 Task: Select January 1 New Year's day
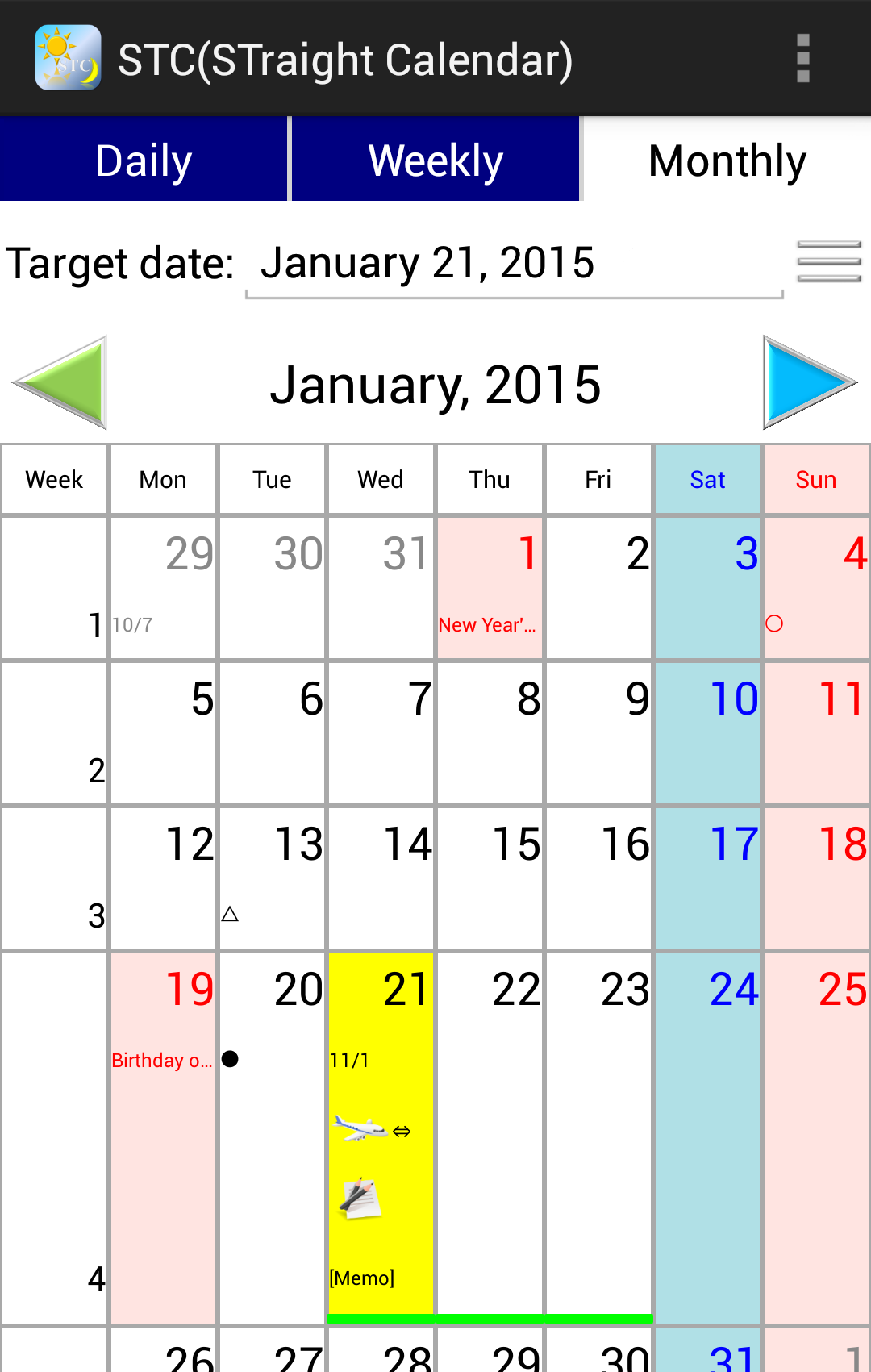490,587
